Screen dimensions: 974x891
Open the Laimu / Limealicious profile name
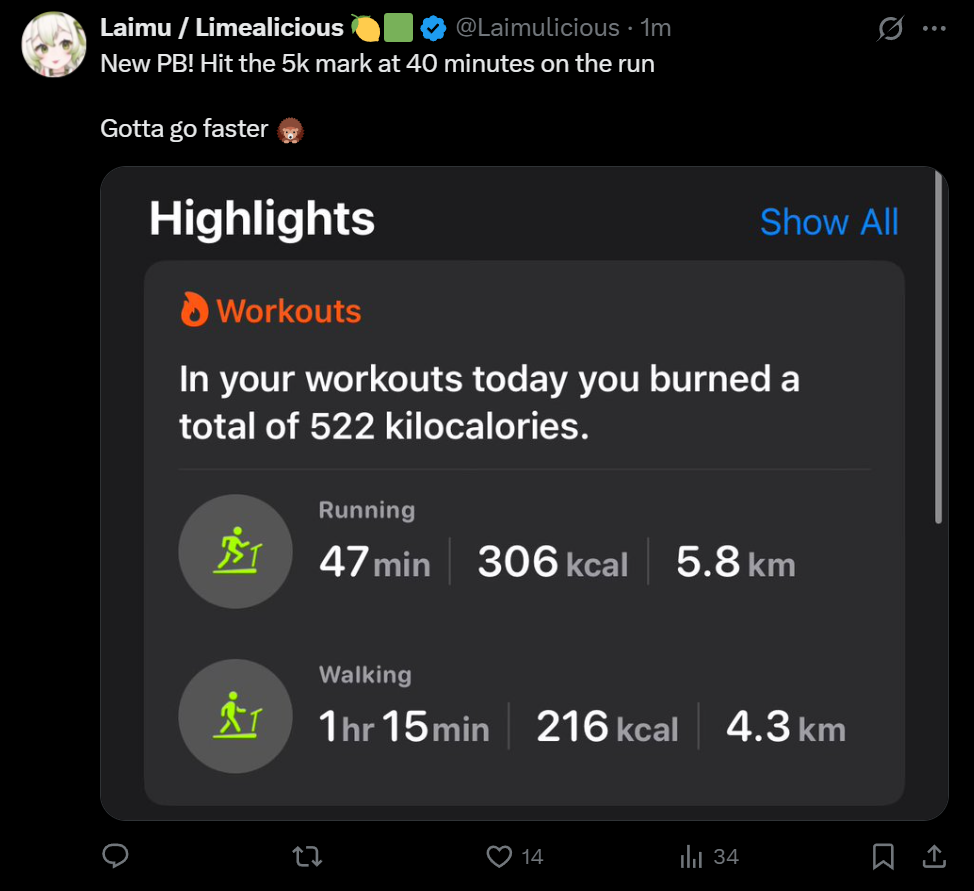click(221, 28)
